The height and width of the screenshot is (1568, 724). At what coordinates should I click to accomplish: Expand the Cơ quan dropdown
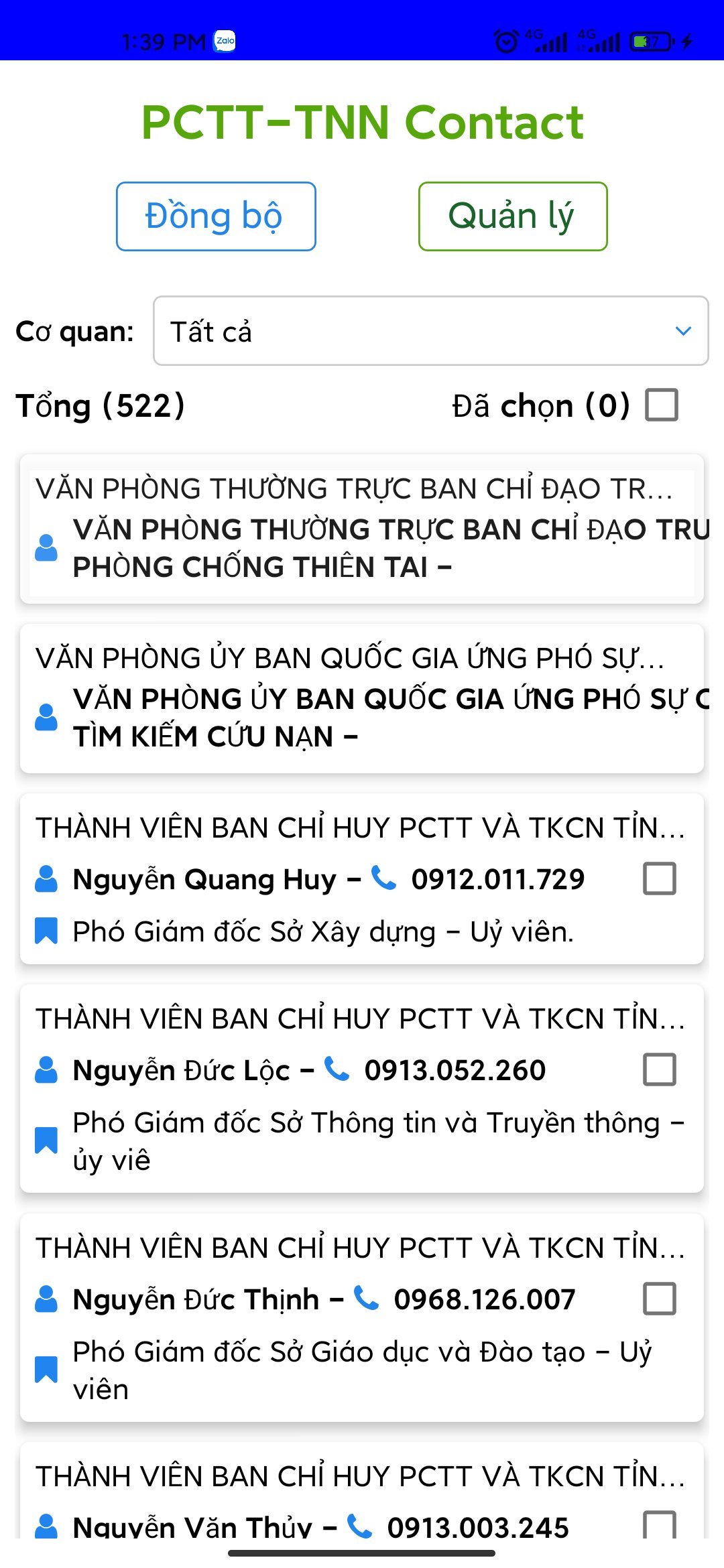pos(430,331)
